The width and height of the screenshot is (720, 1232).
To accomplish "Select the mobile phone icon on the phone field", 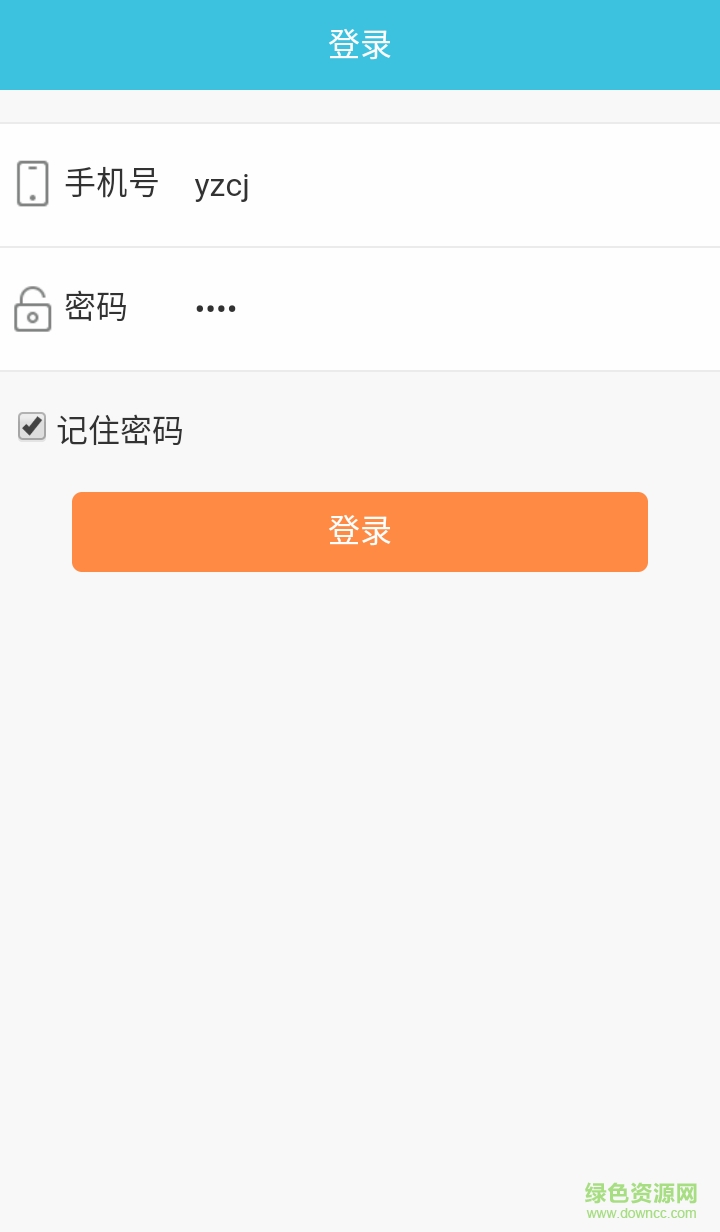I will click(33, 184).
